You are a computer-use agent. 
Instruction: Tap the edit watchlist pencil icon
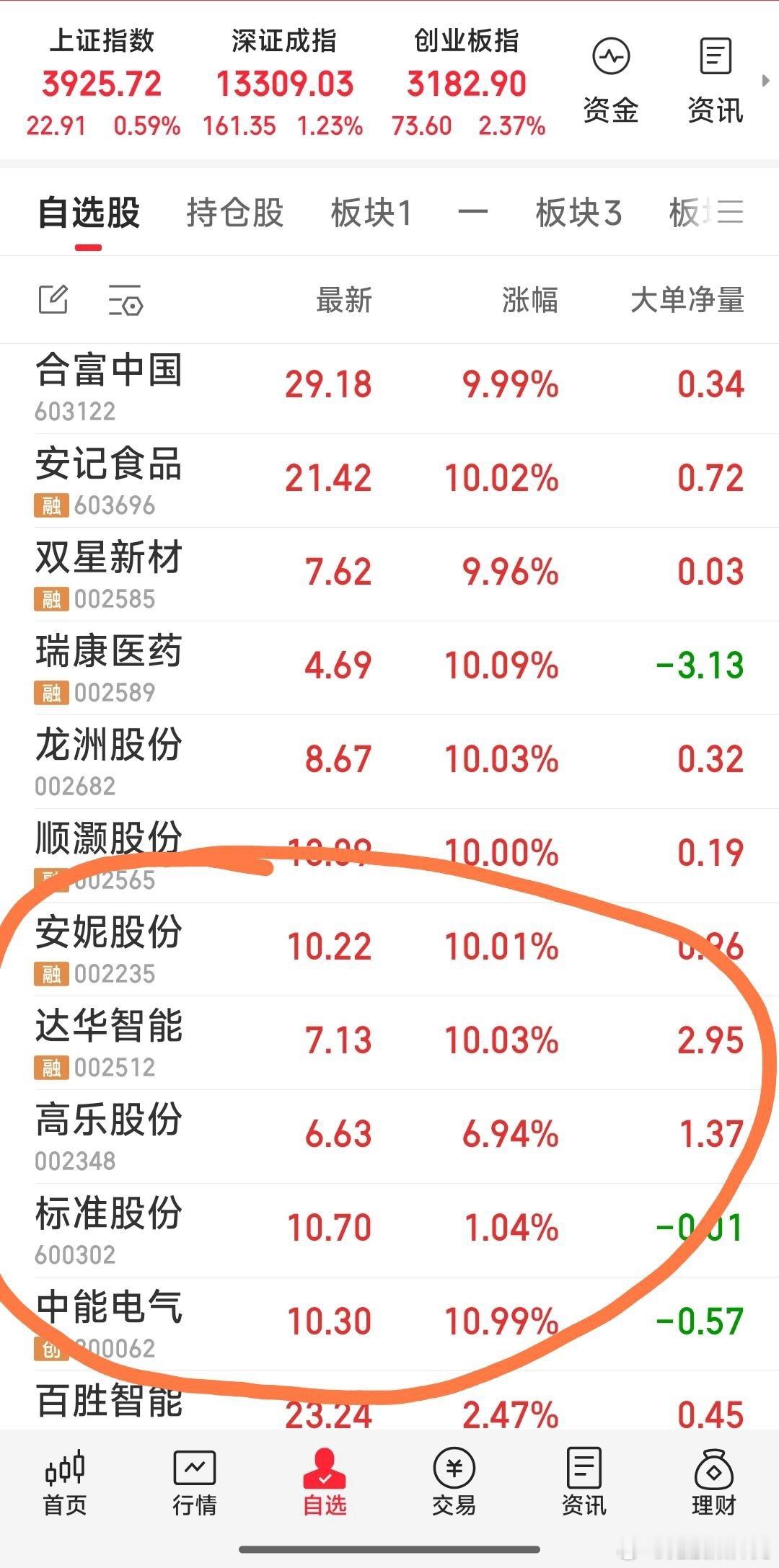[54, 301]
